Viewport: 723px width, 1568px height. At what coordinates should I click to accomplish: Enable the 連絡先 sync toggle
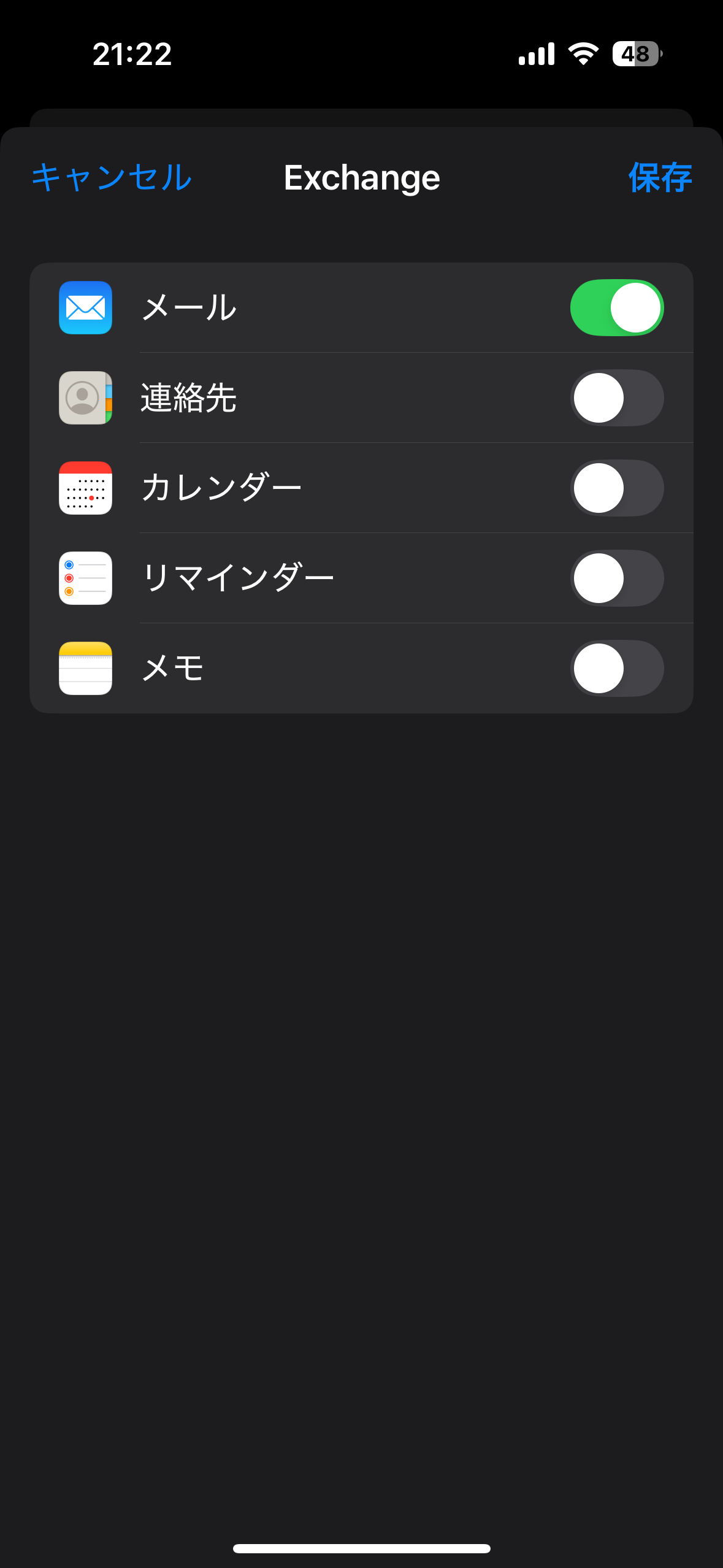point(617,398)
